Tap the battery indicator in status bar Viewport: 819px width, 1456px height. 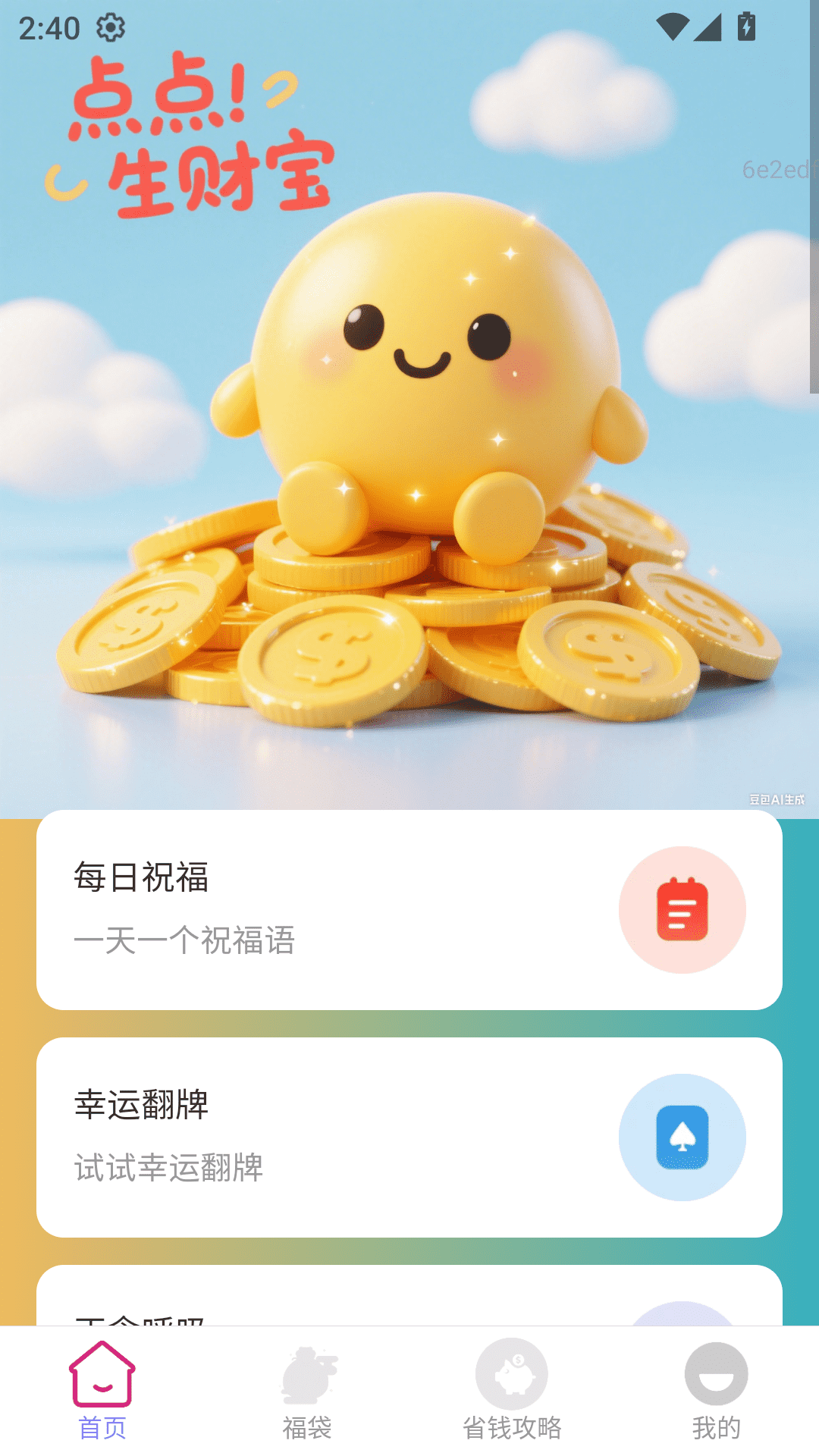745,27
